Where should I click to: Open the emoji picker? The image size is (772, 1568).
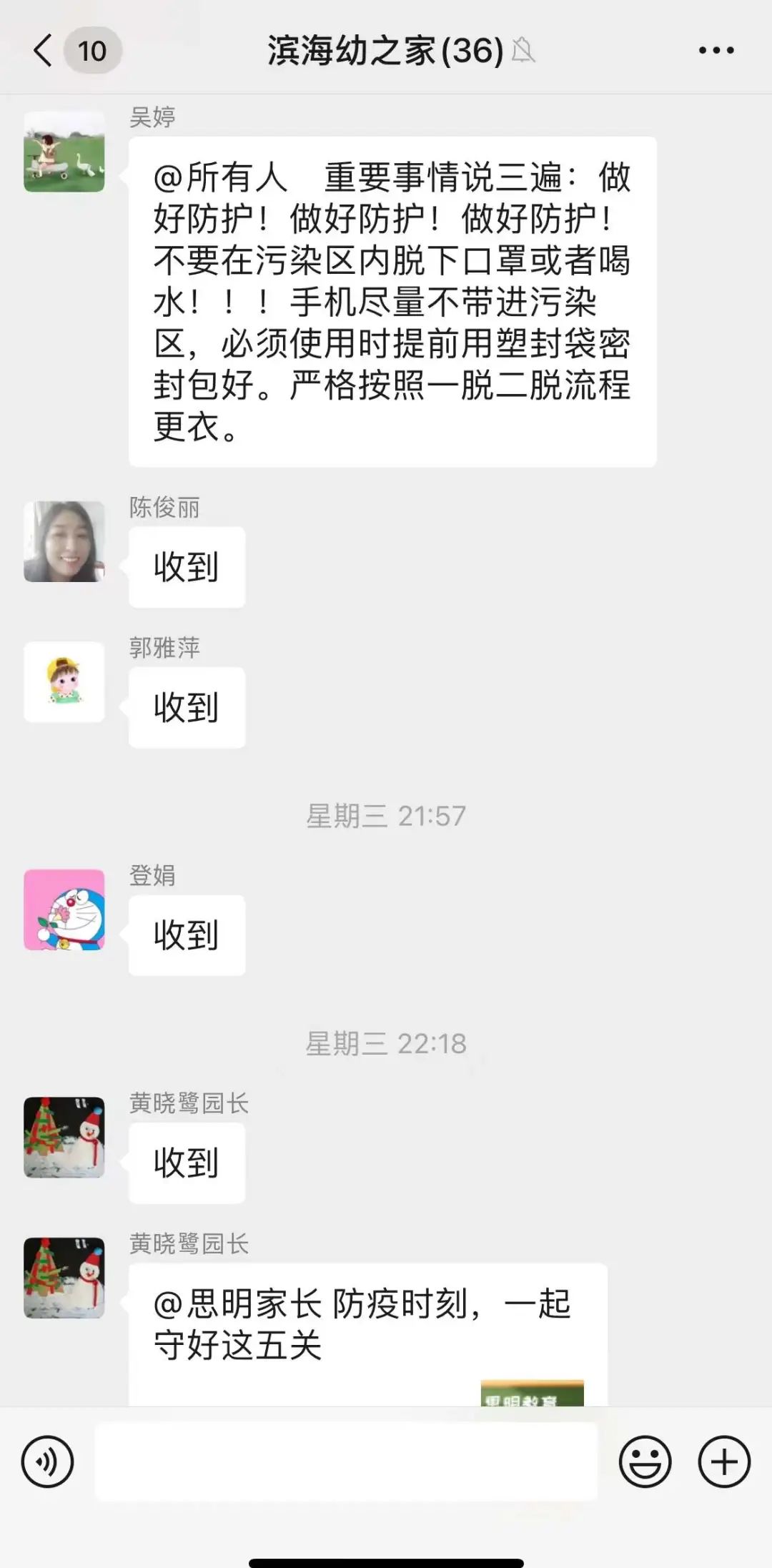pyautogui.click(x=645, y=1461)
